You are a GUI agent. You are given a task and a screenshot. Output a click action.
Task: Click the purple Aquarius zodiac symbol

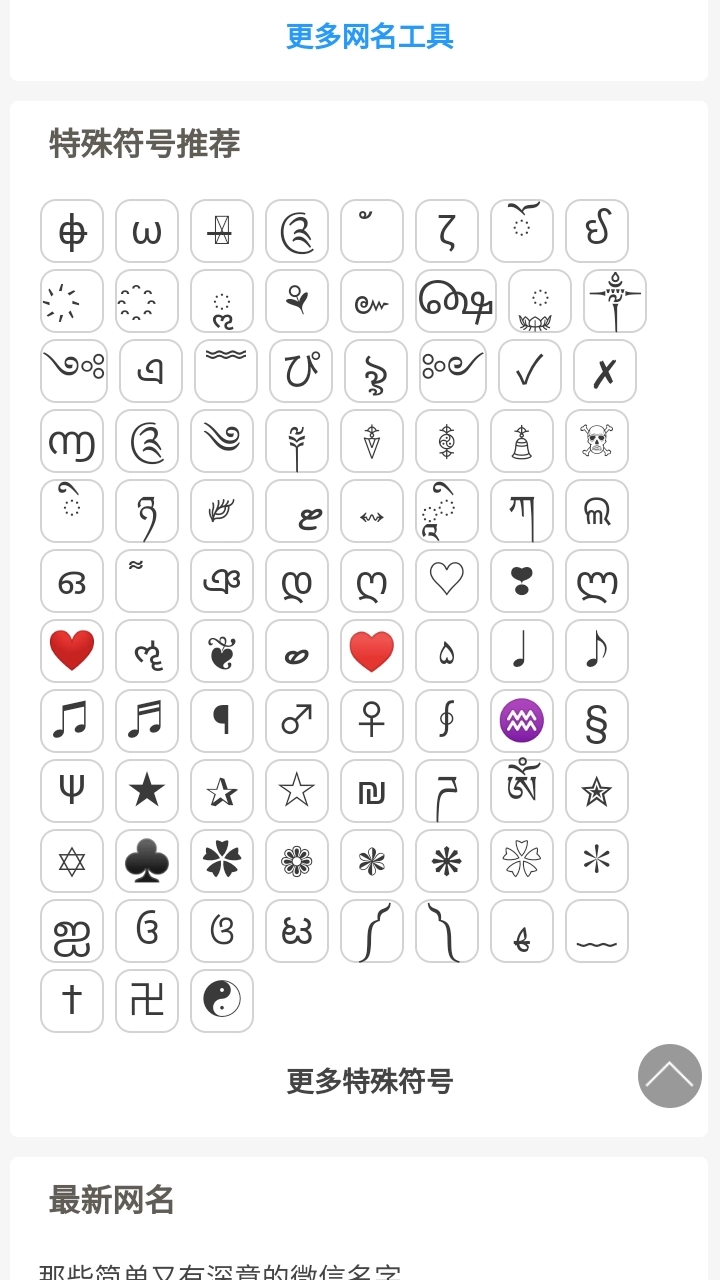pyautogui.click(x=522, y=721)
